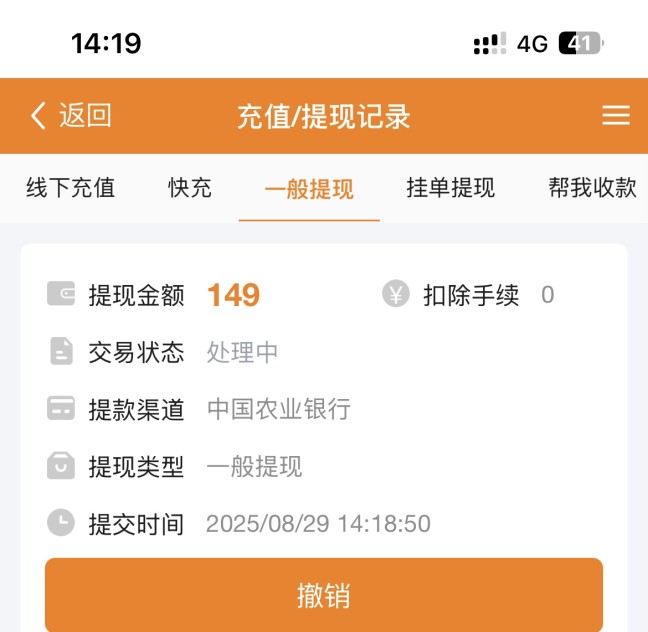Switch to the 挂单提现 tab
Screen dimensions: 648x632
(450, 188)
